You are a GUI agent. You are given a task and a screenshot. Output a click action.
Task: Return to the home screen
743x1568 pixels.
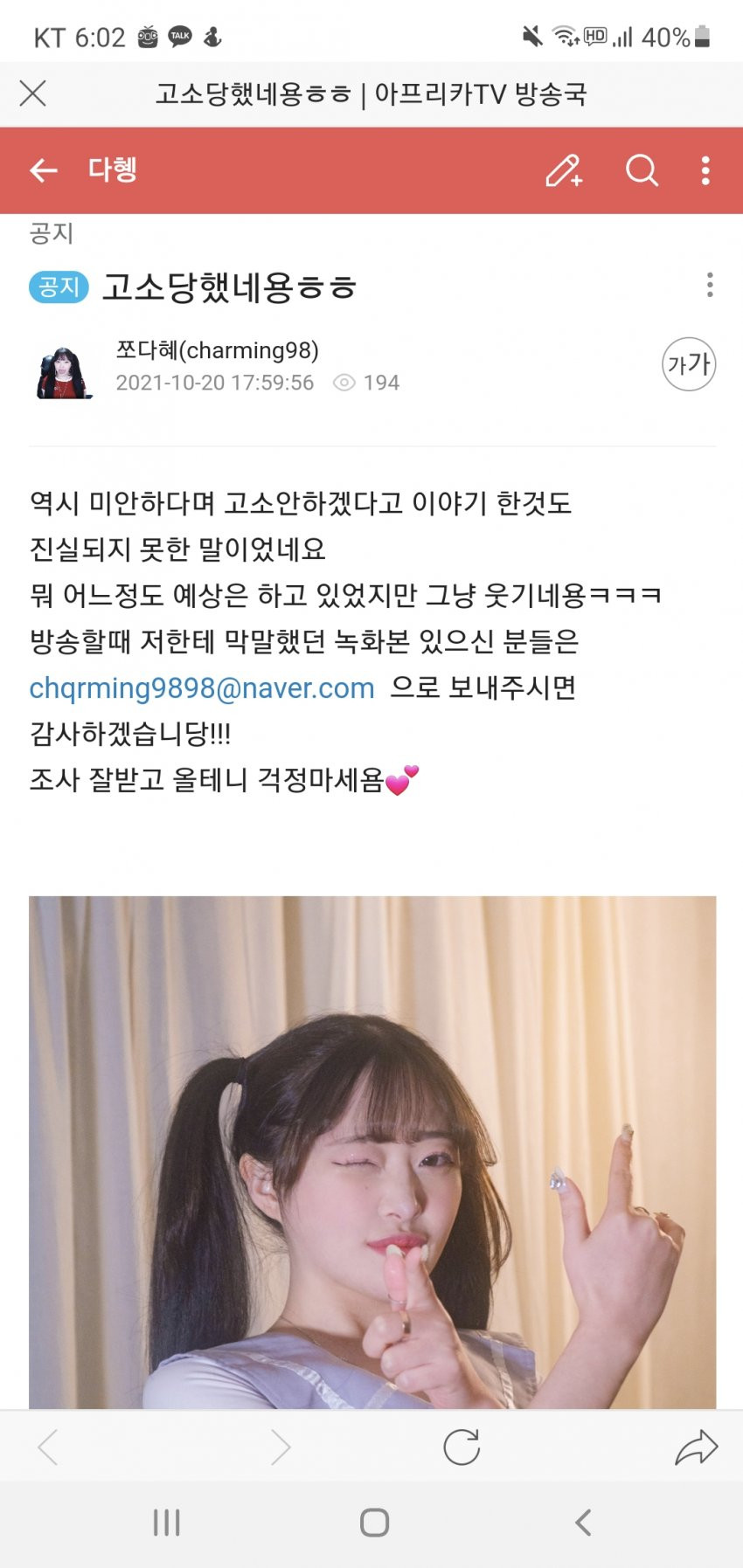(374, 1523)
